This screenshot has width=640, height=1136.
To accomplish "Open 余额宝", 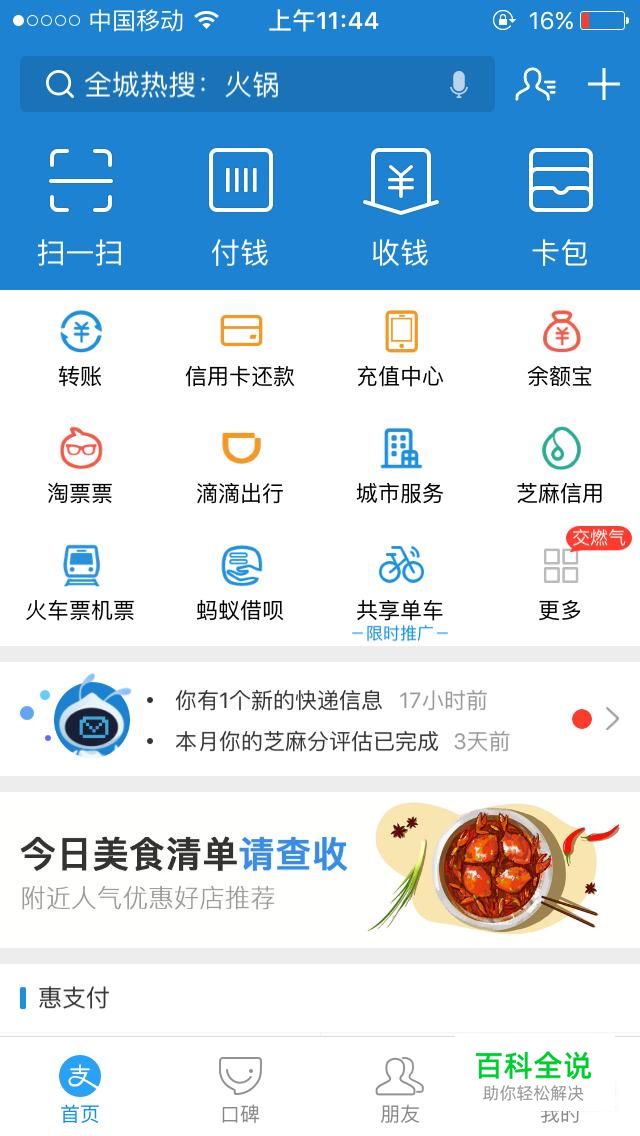I will point(560,349).
